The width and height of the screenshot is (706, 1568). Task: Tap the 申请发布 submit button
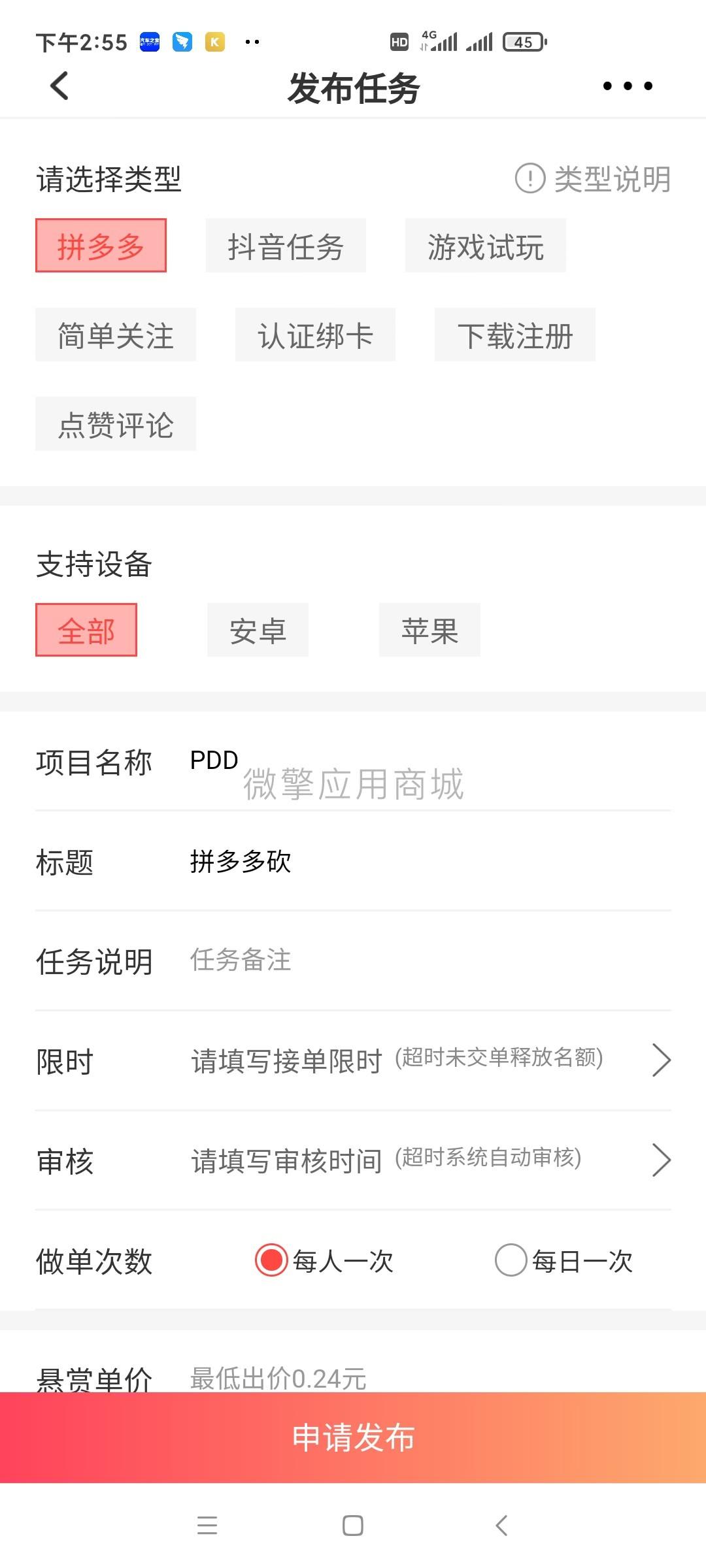[353, 1437]
